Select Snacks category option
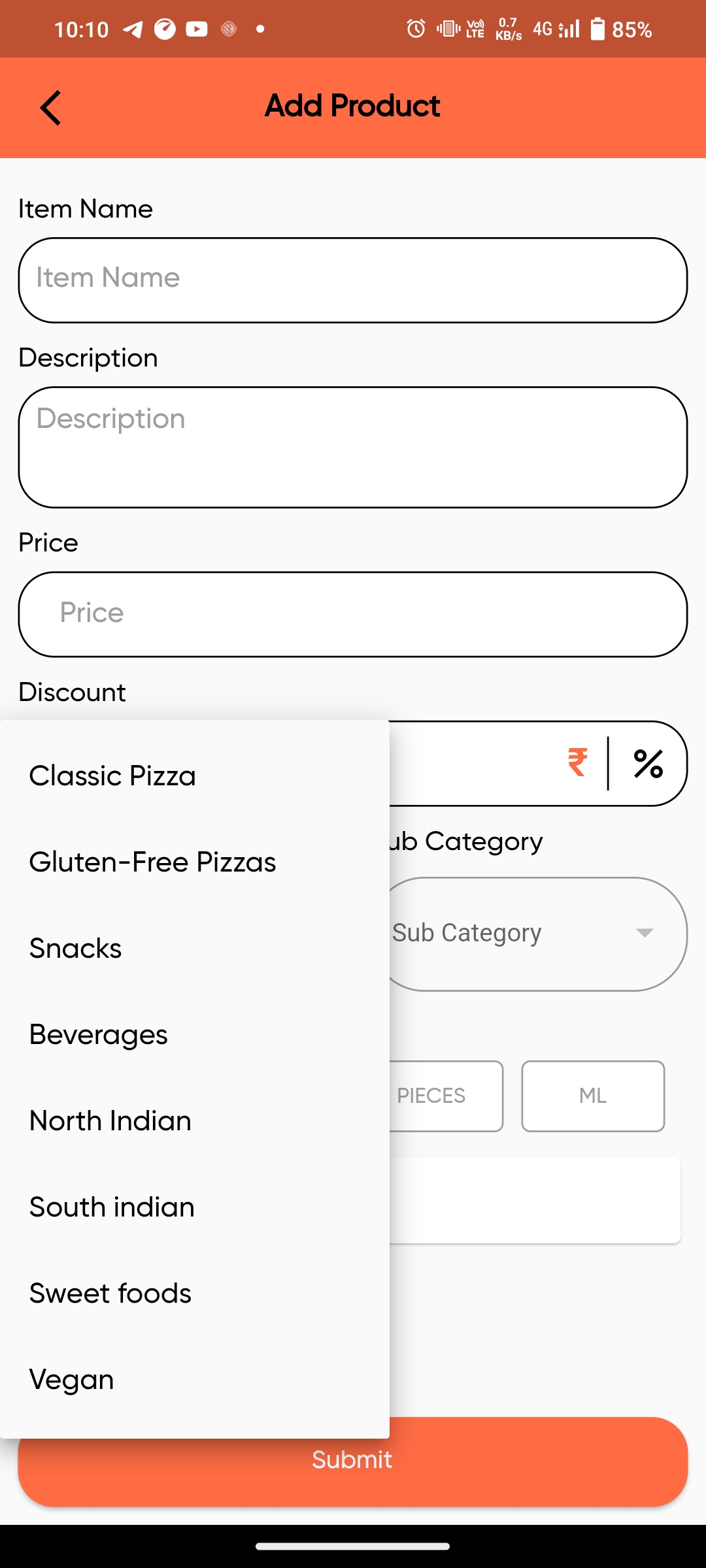706x1568 pixels. tap(76, 949)
